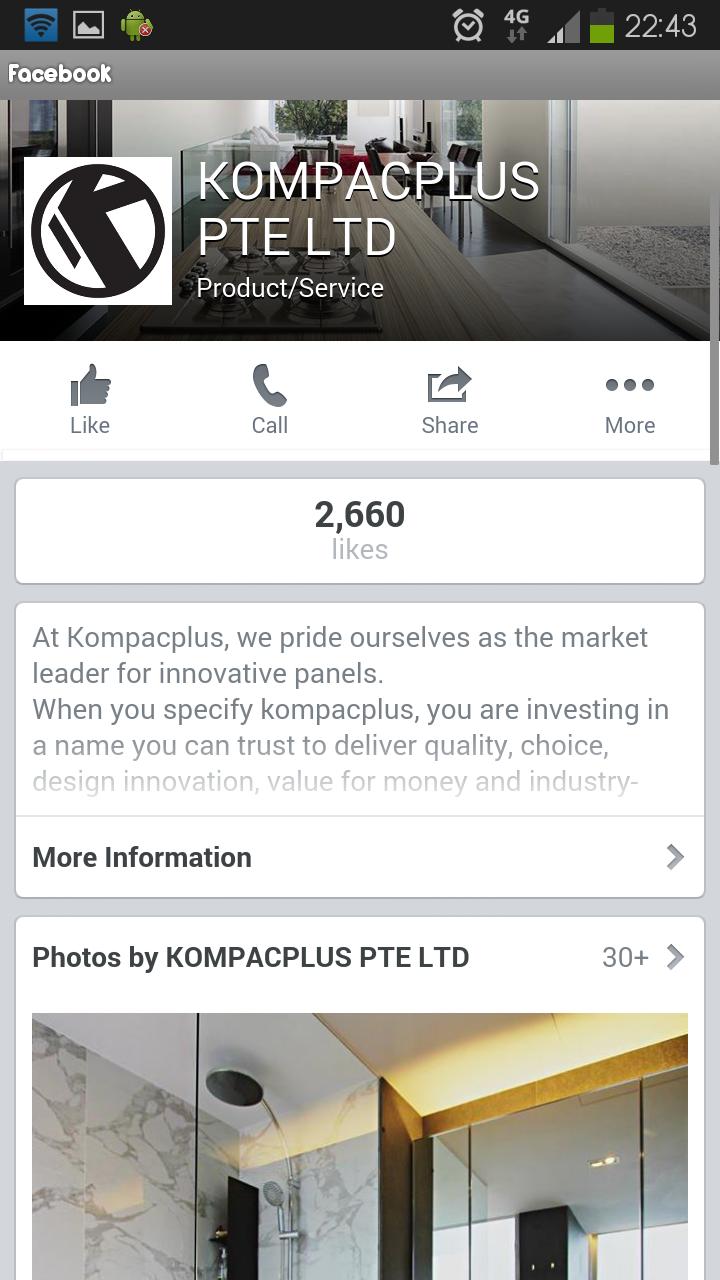Open the More options ellipsis icon
This screenshot has height=1280, width=720.
click(x=630, y=385)
